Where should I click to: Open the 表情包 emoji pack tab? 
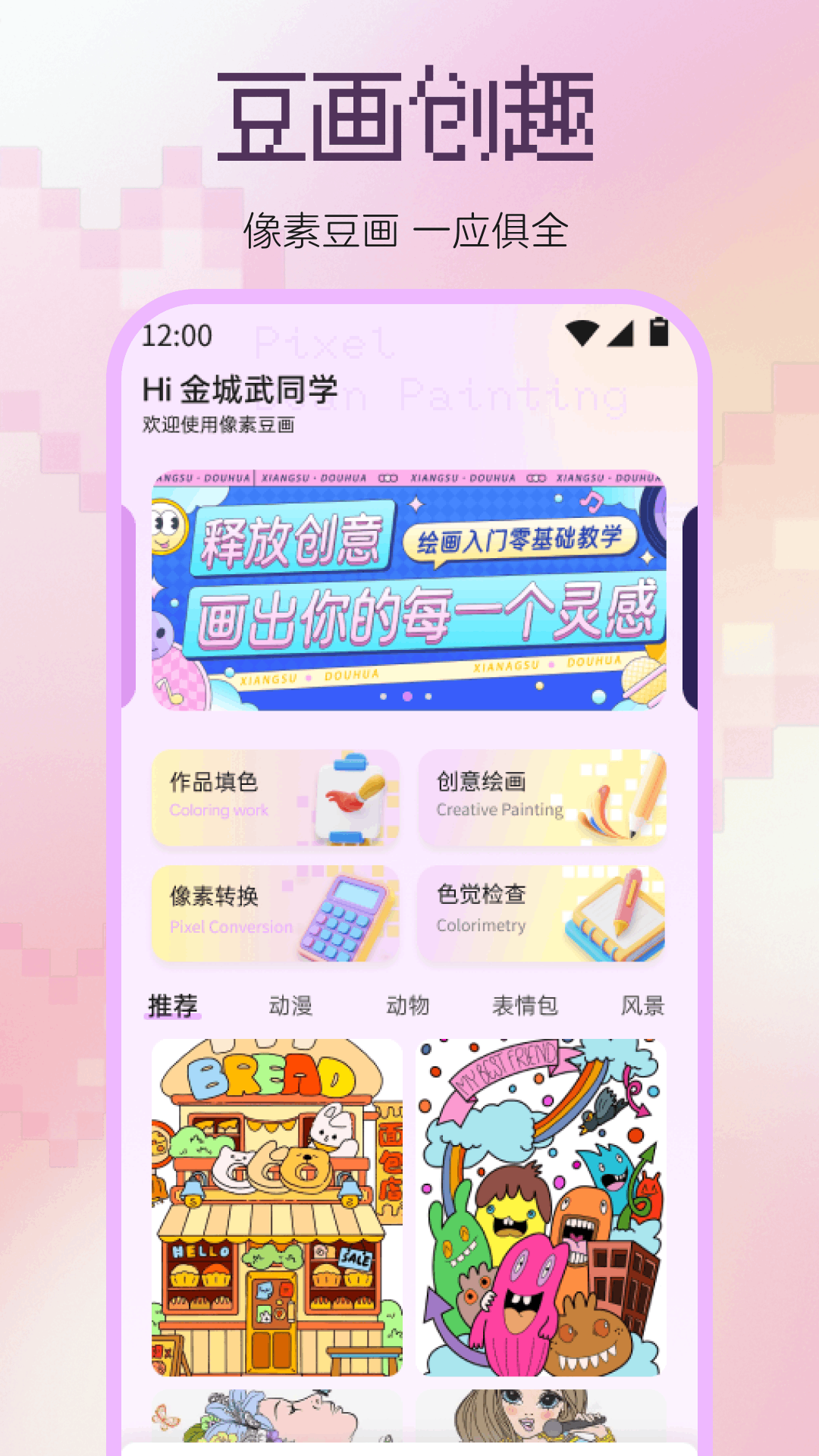tap(525, 1006)
